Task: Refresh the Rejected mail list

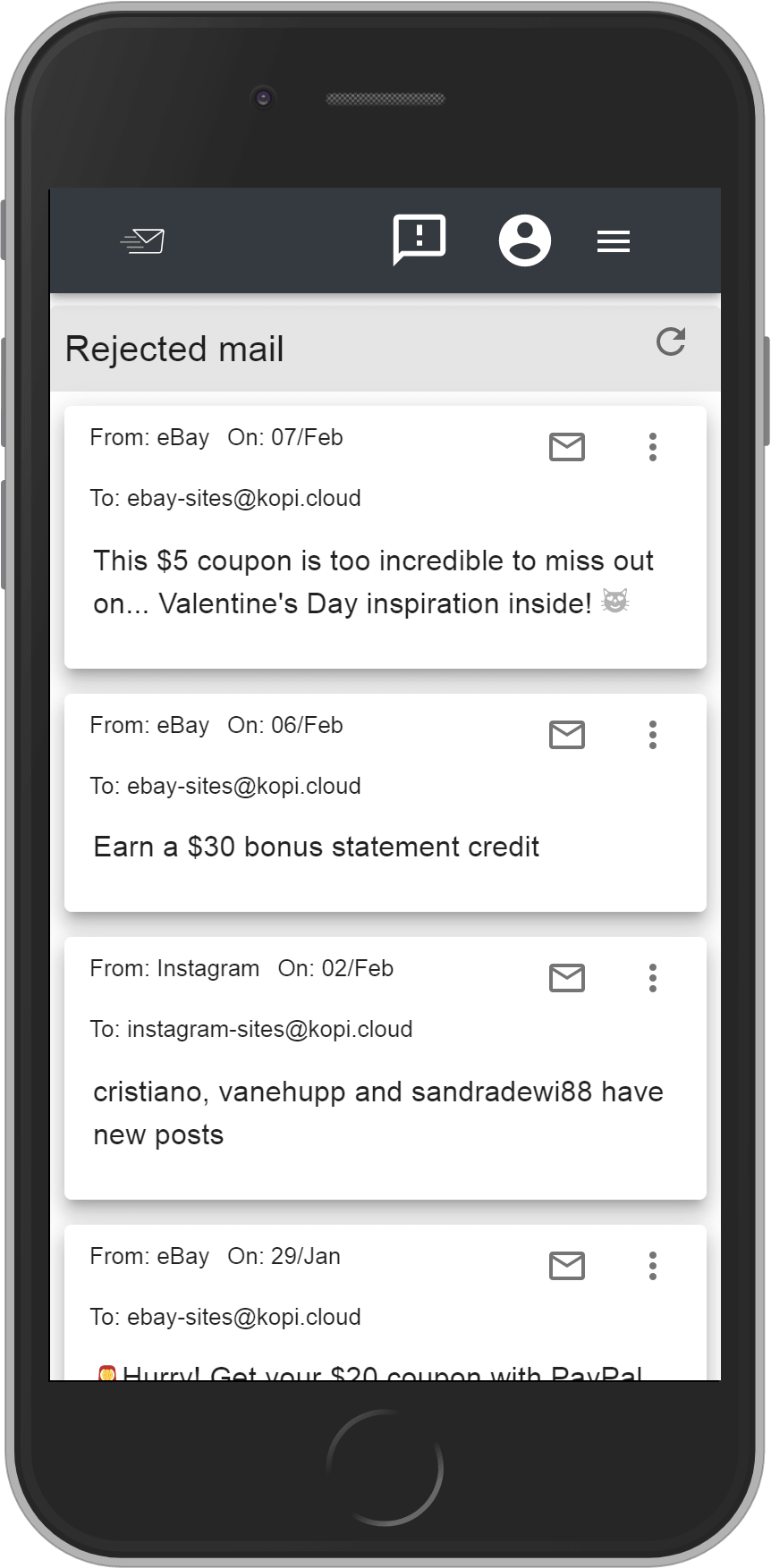Action: [x=671, y=341]
